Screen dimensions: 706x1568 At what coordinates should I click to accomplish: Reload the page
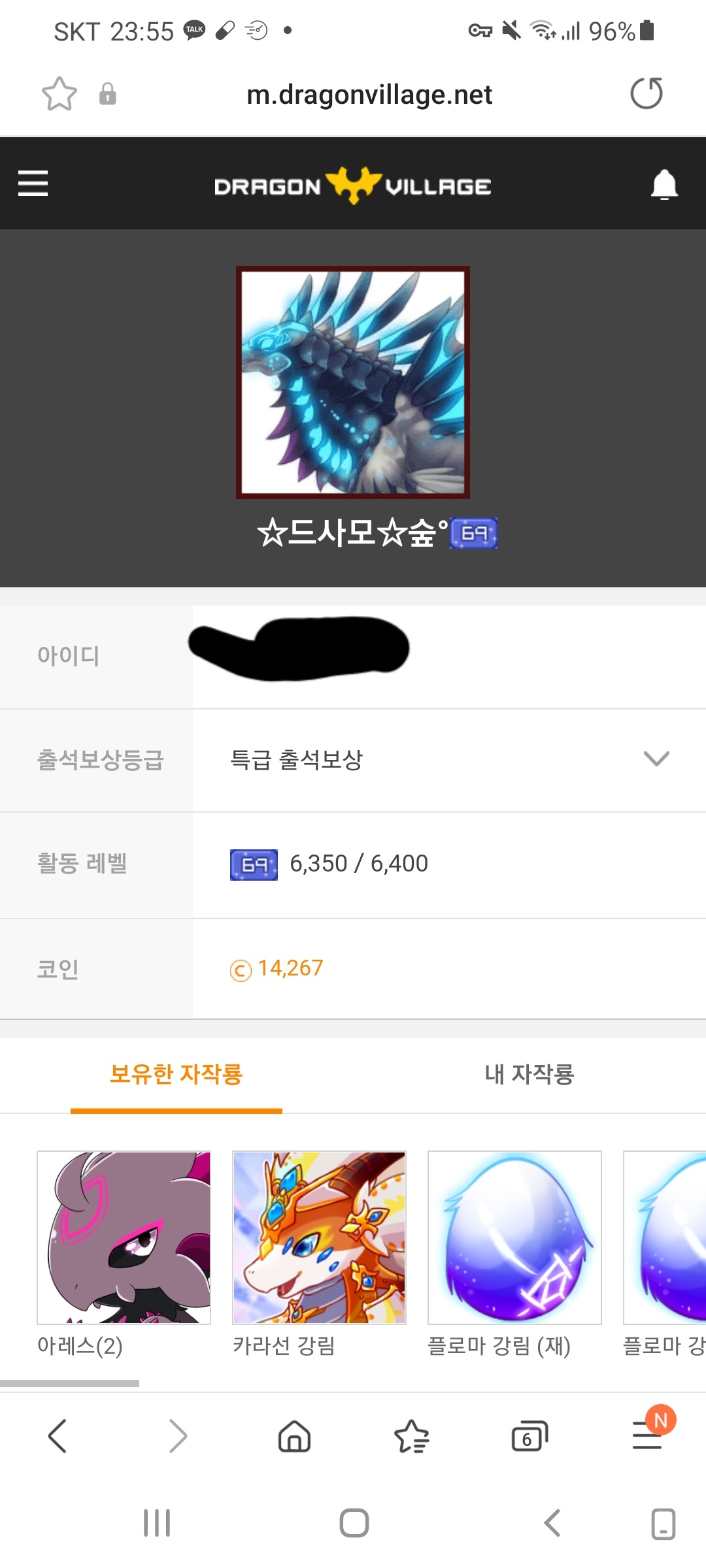click(x=647, y=93)
